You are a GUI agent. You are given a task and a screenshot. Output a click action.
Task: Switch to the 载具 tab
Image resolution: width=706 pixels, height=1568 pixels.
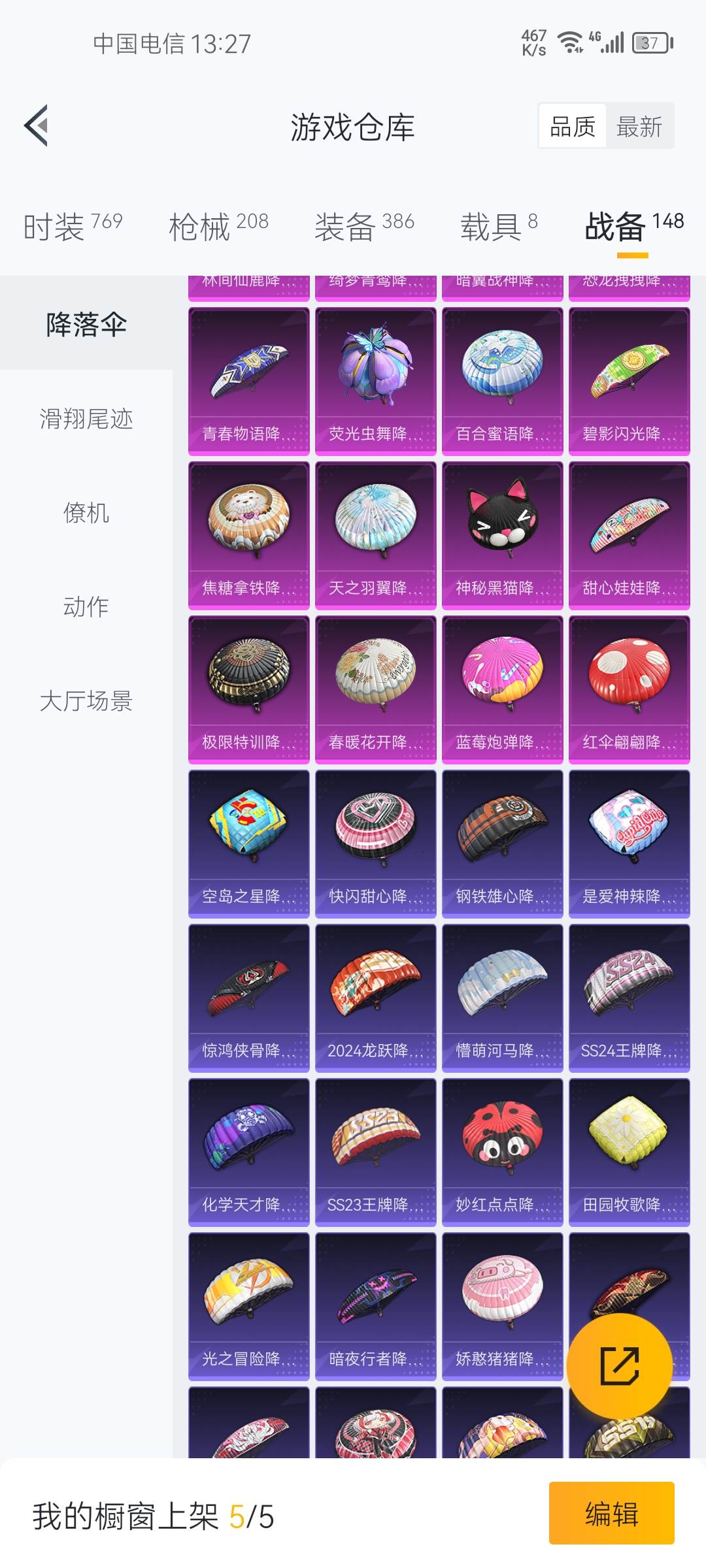499,226
